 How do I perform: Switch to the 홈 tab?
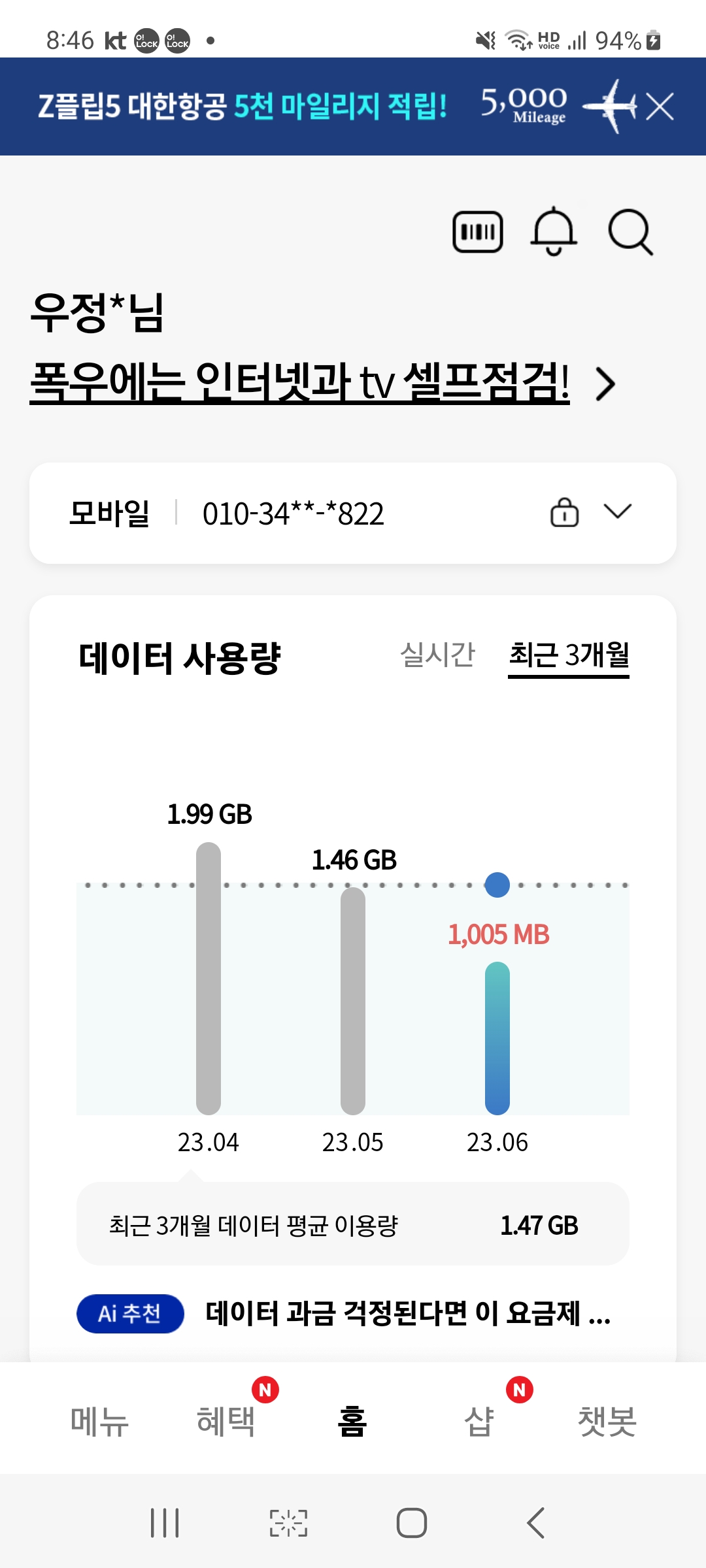(x=352, y=1422)
